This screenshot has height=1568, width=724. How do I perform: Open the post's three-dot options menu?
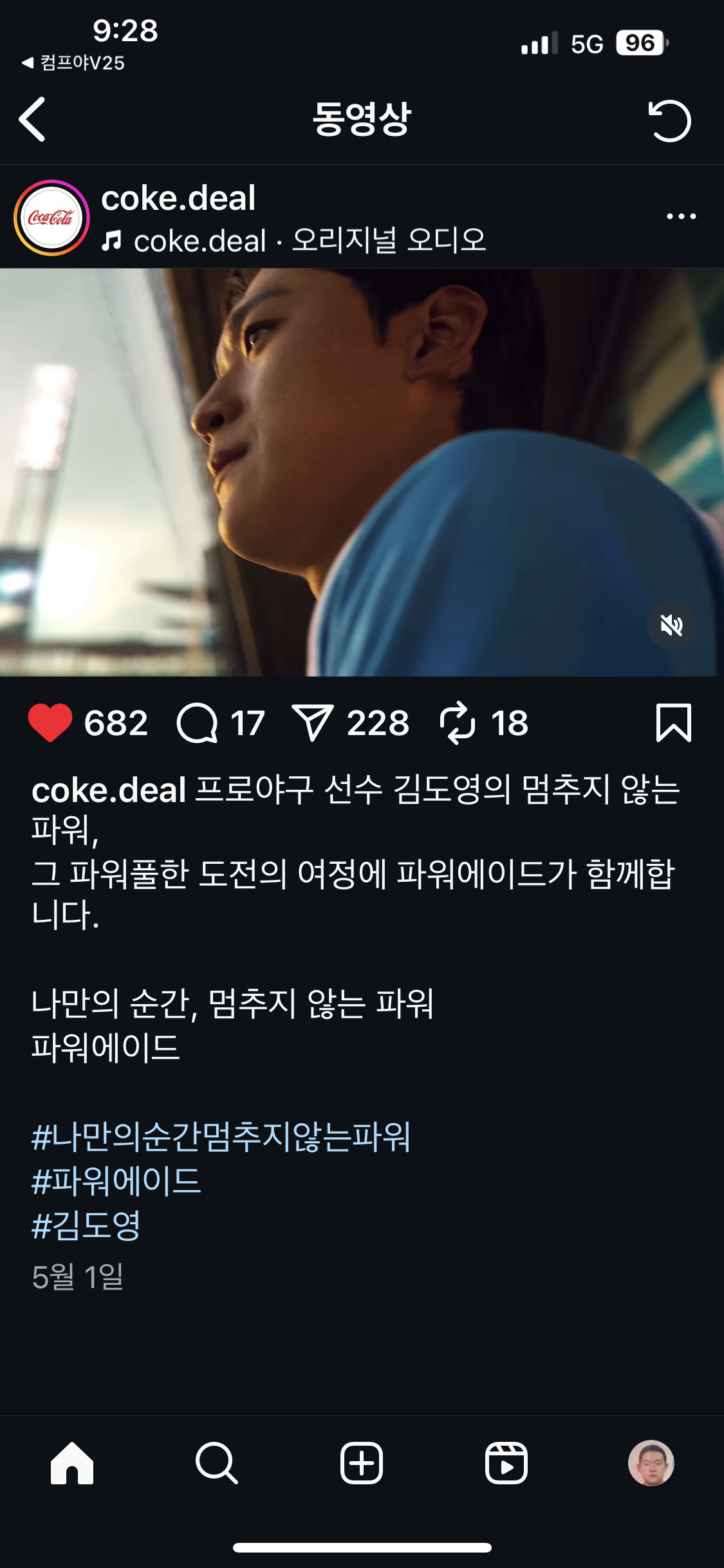[x=681, y=216]
